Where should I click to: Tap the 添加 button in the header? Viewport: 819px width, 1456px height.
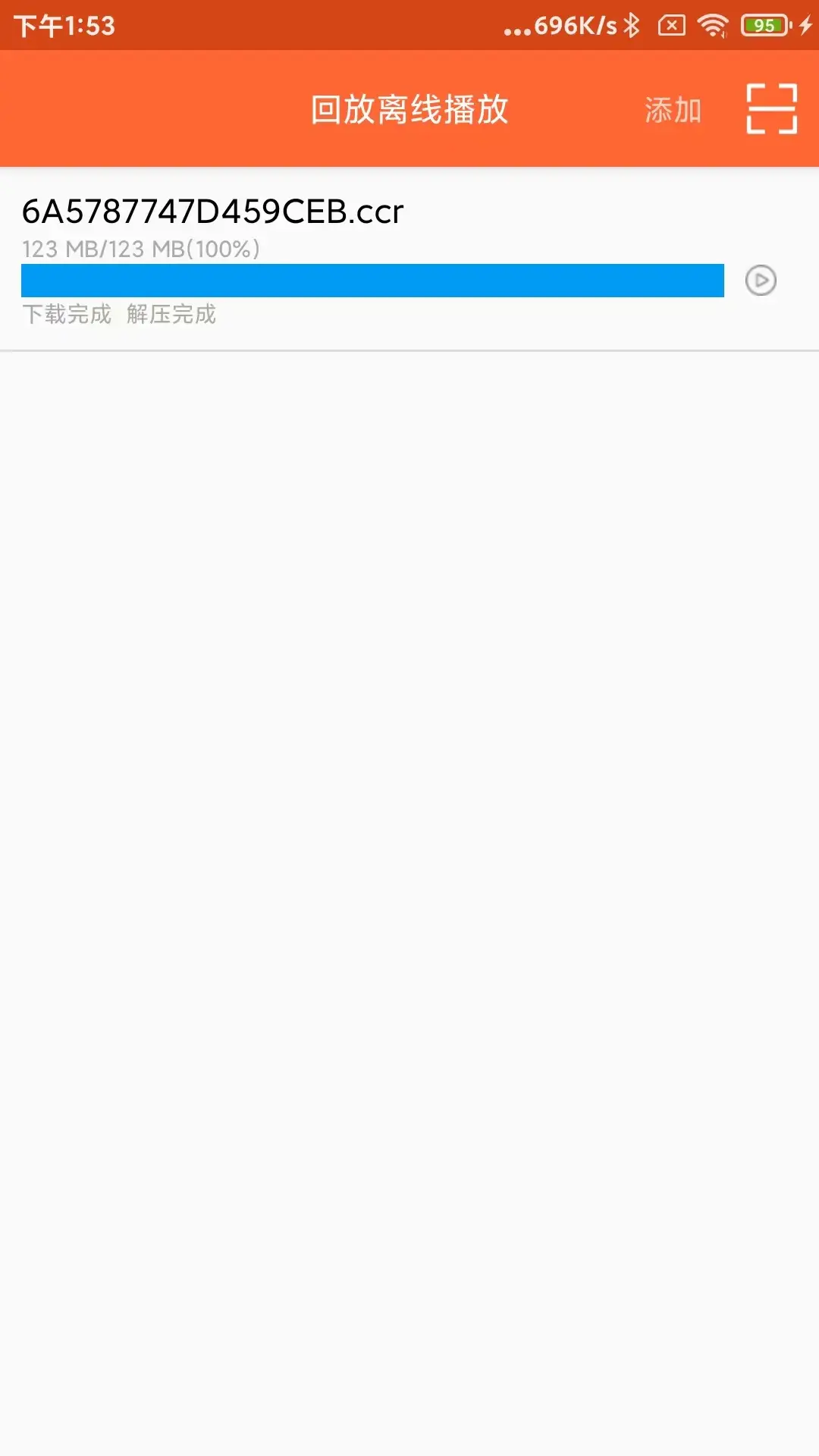[673, 110]
